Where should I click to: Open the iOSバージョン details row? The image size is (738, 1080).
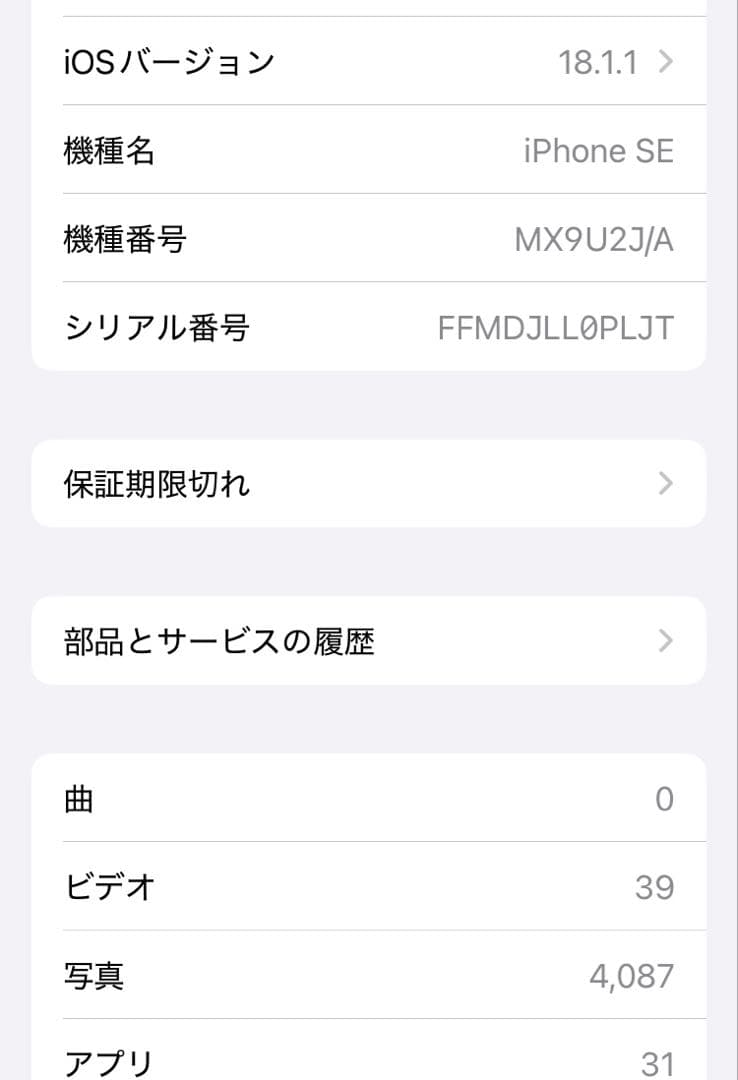click(x=369, y=61)
